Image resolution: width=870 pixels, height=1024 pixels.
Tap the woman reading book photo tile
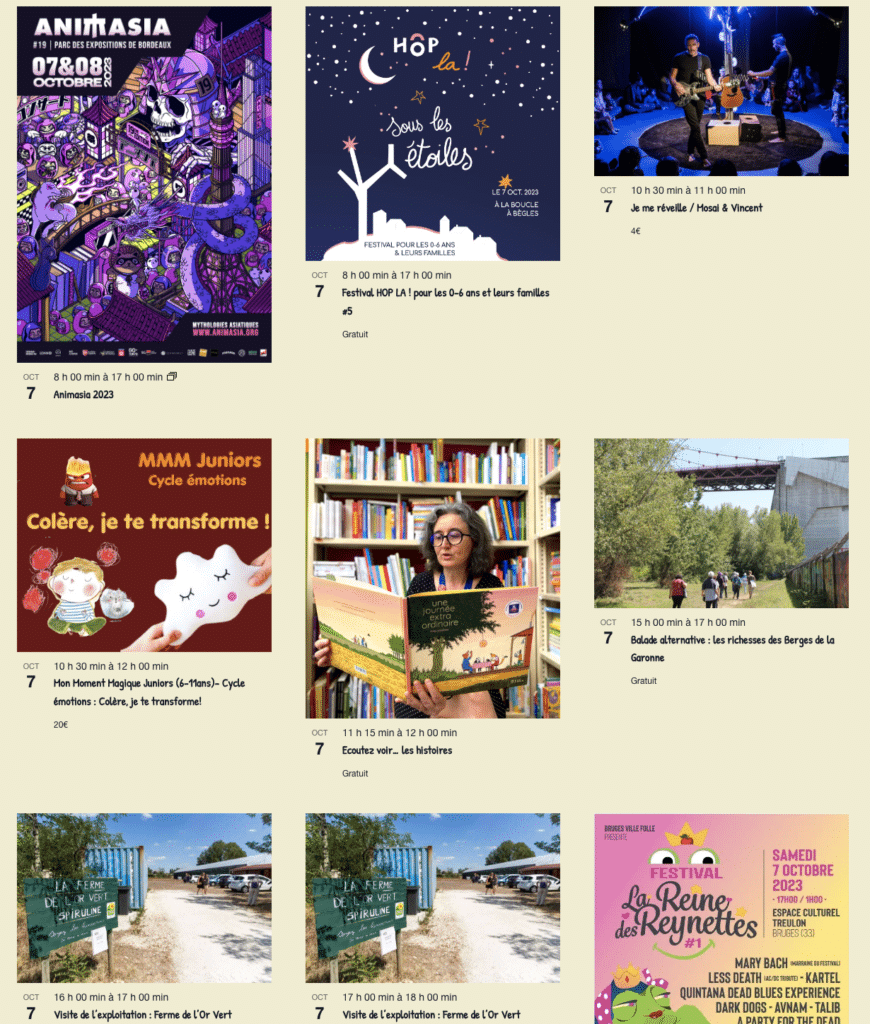tap(432, 578)
